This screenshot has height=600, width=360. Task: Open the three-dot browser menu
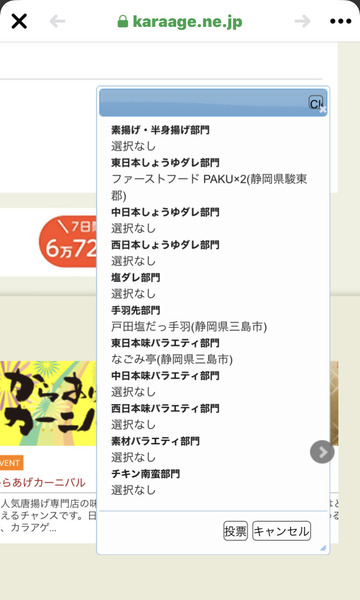pyautogui.click(x=340, y=21)
